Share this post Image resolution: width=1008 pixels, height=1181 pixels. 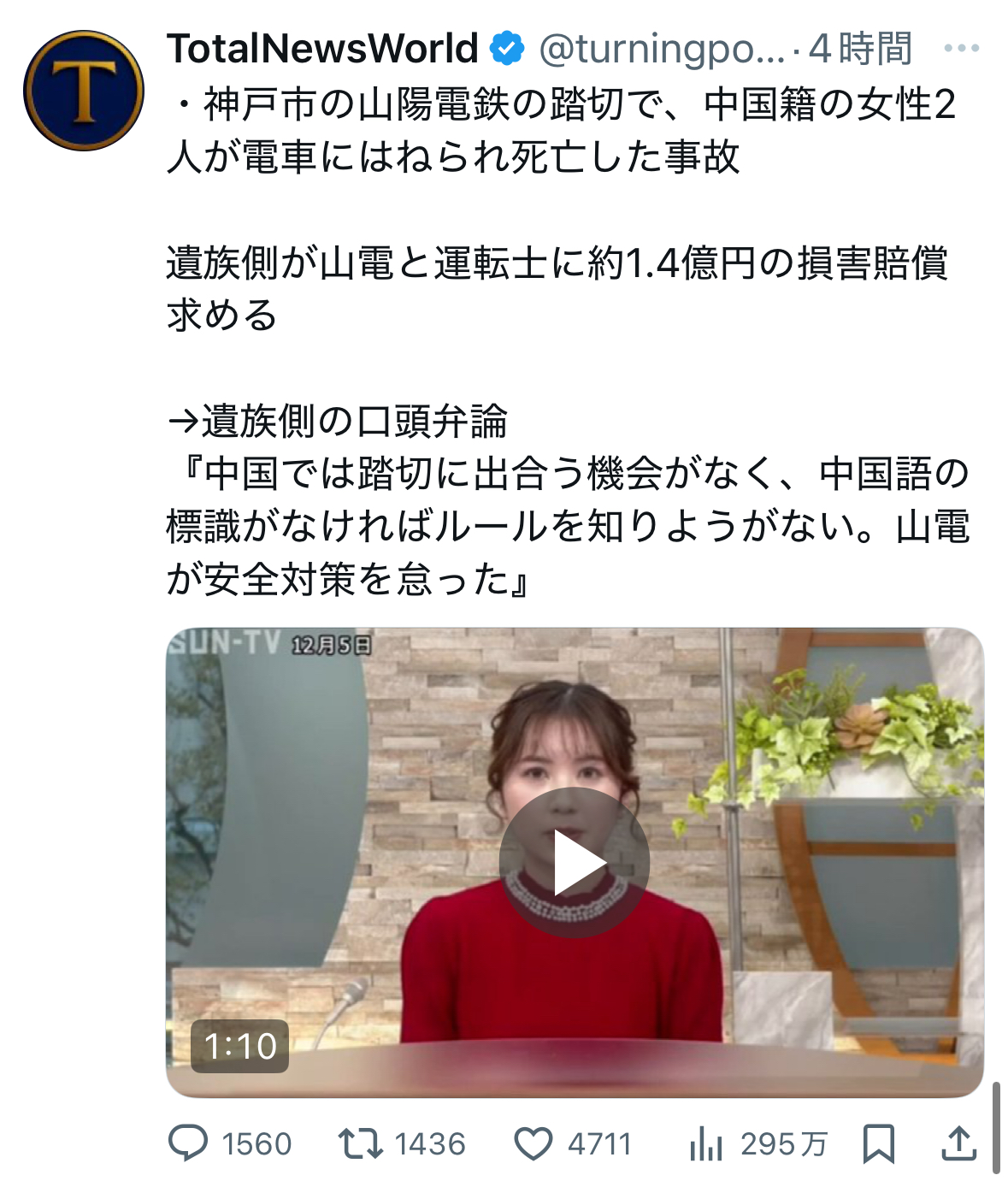(958, 1143)
